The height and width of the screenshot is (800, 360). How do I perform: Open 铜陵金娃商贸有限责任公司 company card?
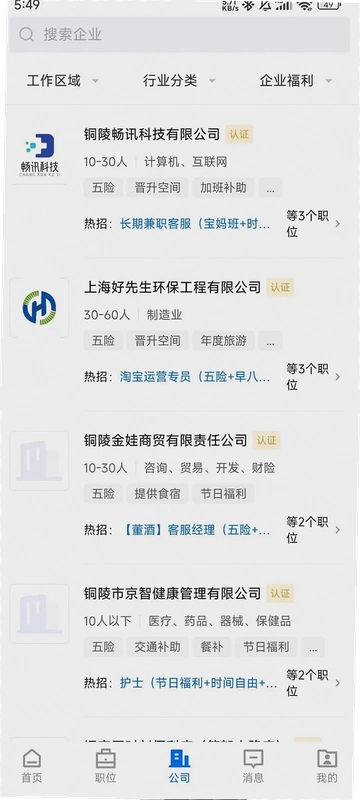pos(179,487)
